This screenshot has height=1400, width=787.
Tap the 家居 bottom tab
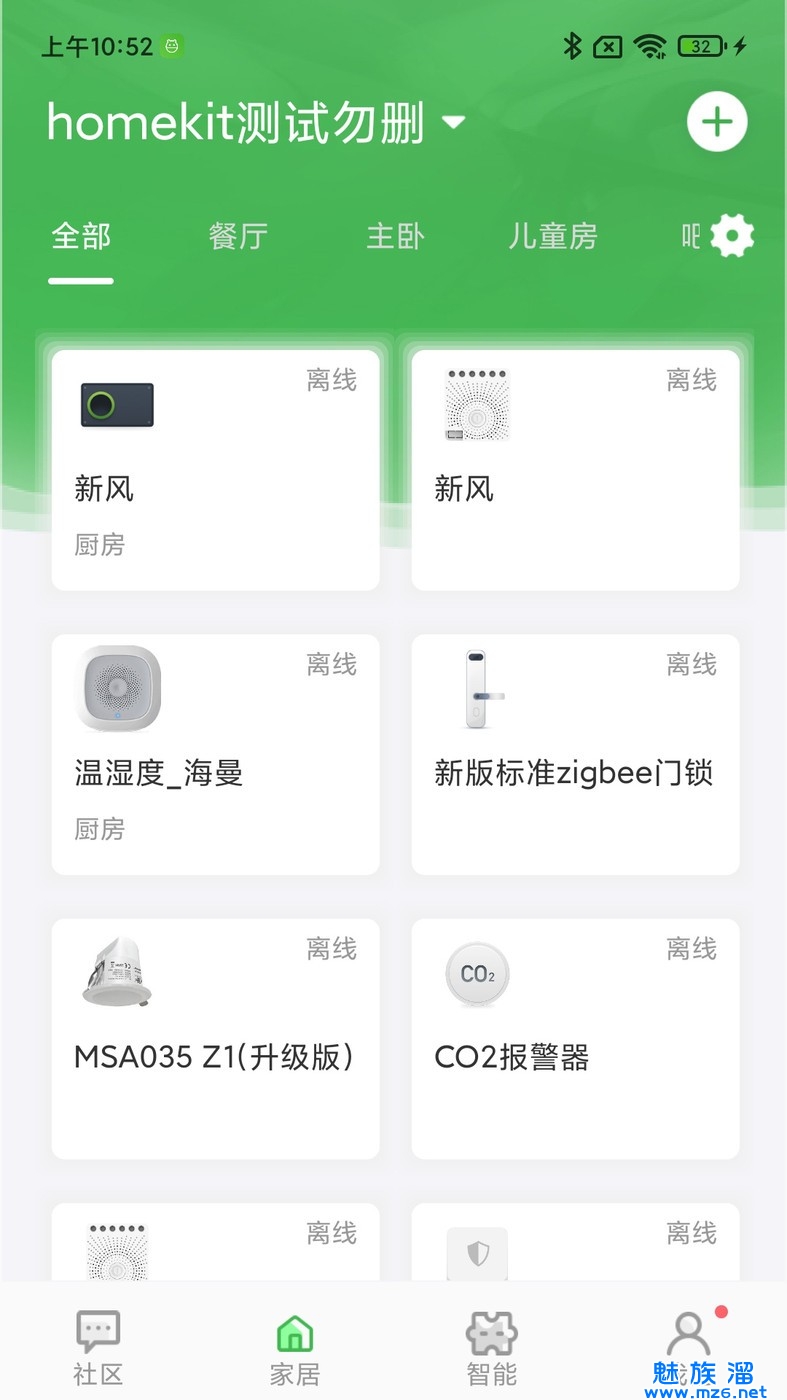[295, 1348]
